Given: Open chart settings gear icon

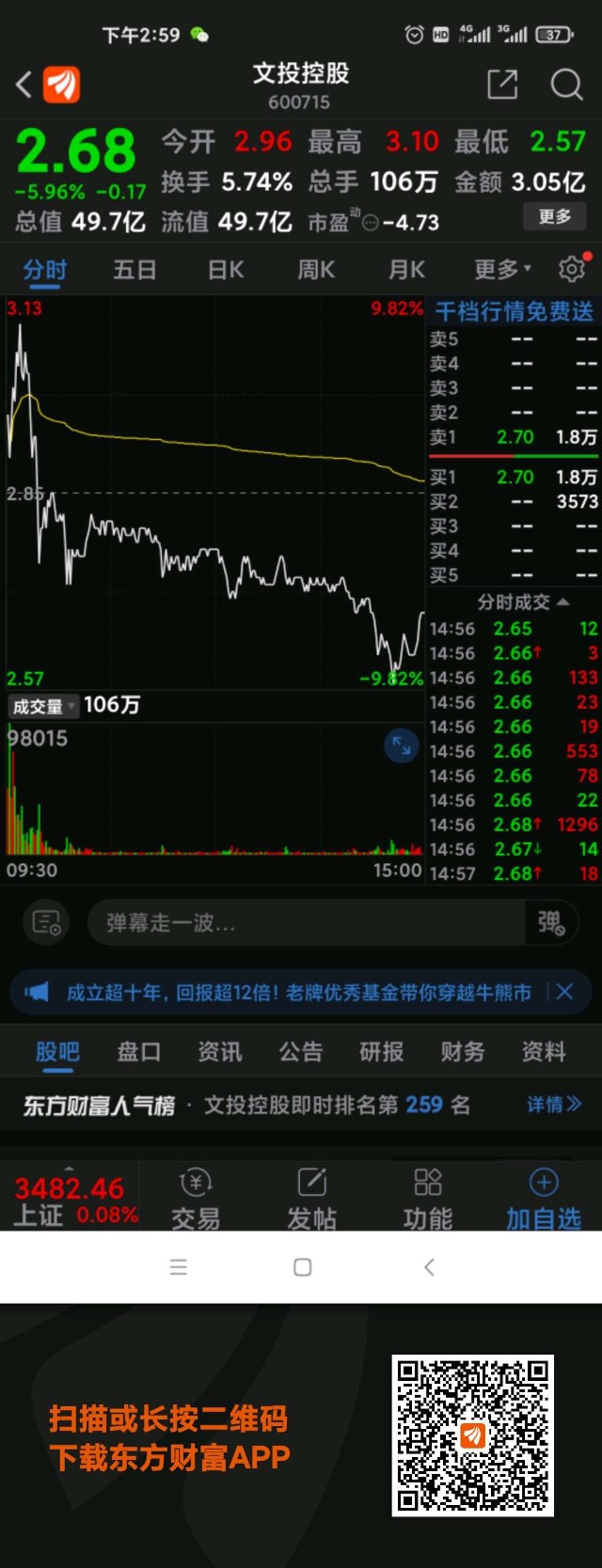Looking at the screenshot, I should pos(571,270).
